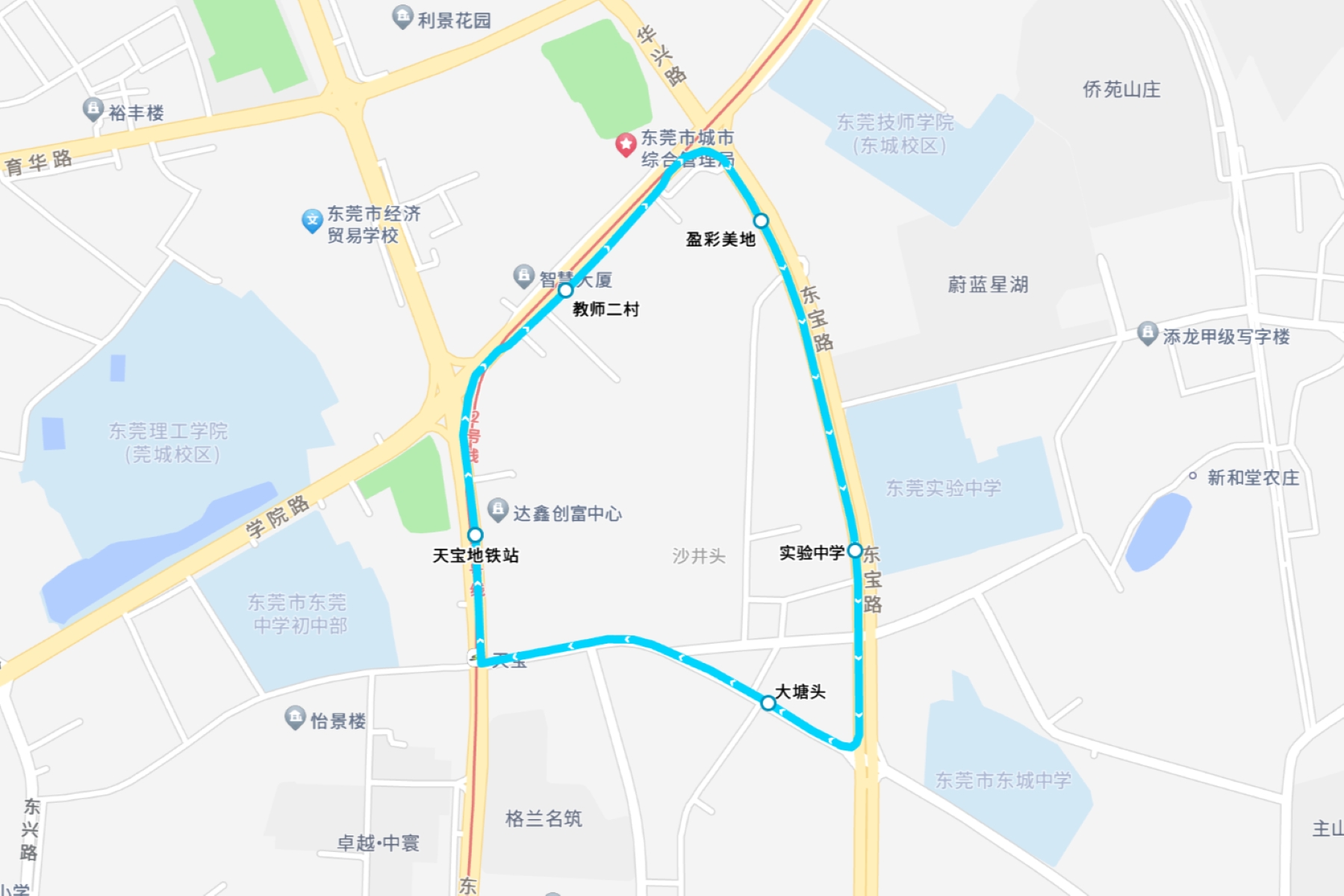Select the 天宝地铁站 bus stop marker
Viewport: 1344px width, 896px height.
click(475, 535)
